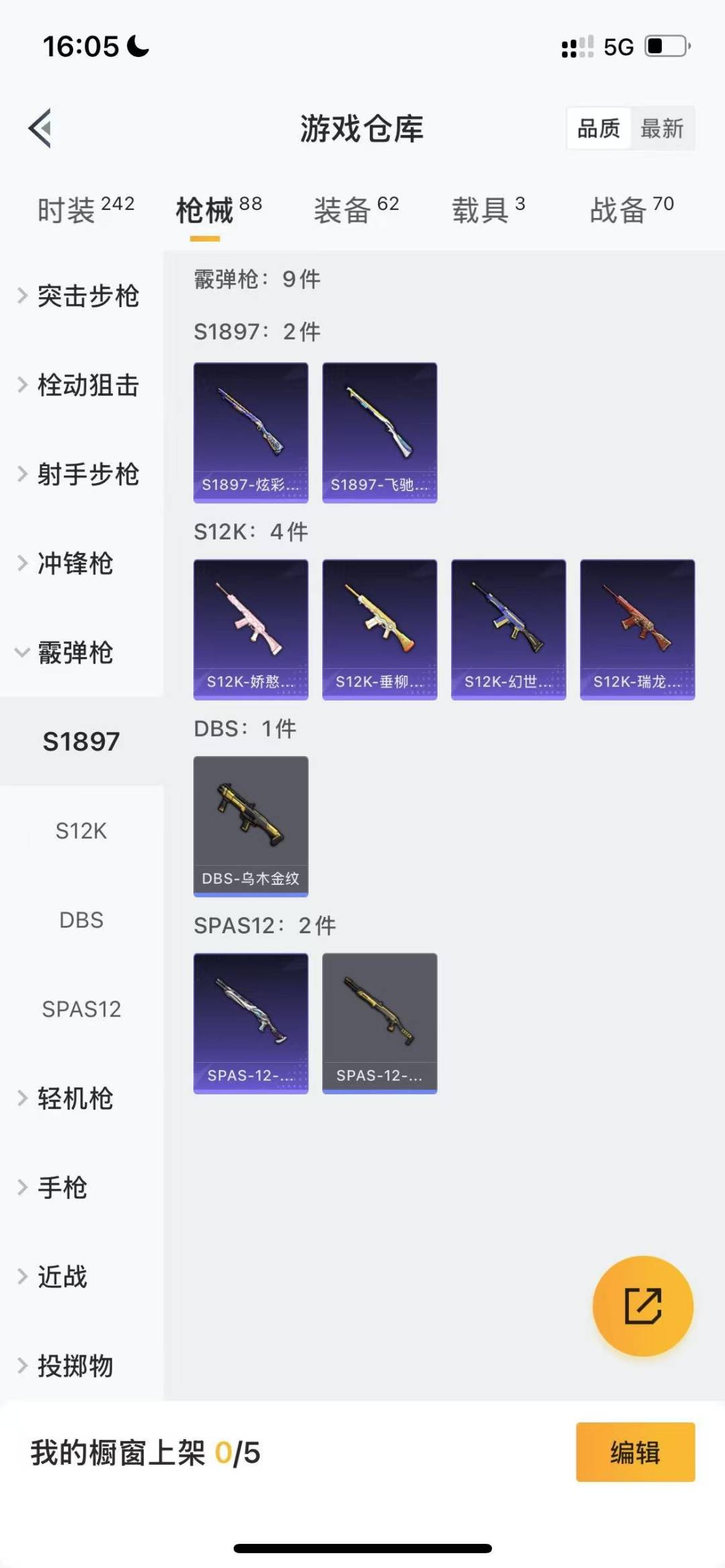Select SPAS12 in the sidebar
This screenshot has width=725, height=1568.
click(x=81, y=1009)
